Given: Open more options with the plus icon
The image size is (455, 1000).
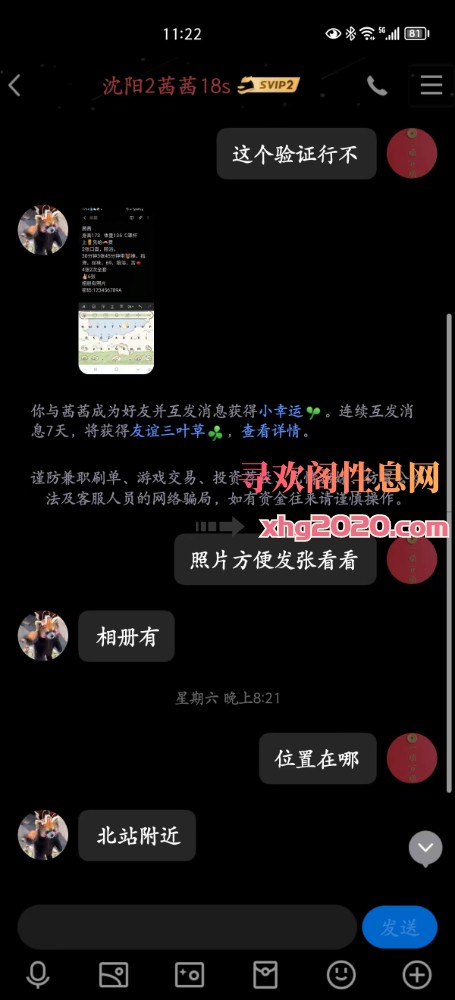Looking at the screenshot, I should 417,975.
